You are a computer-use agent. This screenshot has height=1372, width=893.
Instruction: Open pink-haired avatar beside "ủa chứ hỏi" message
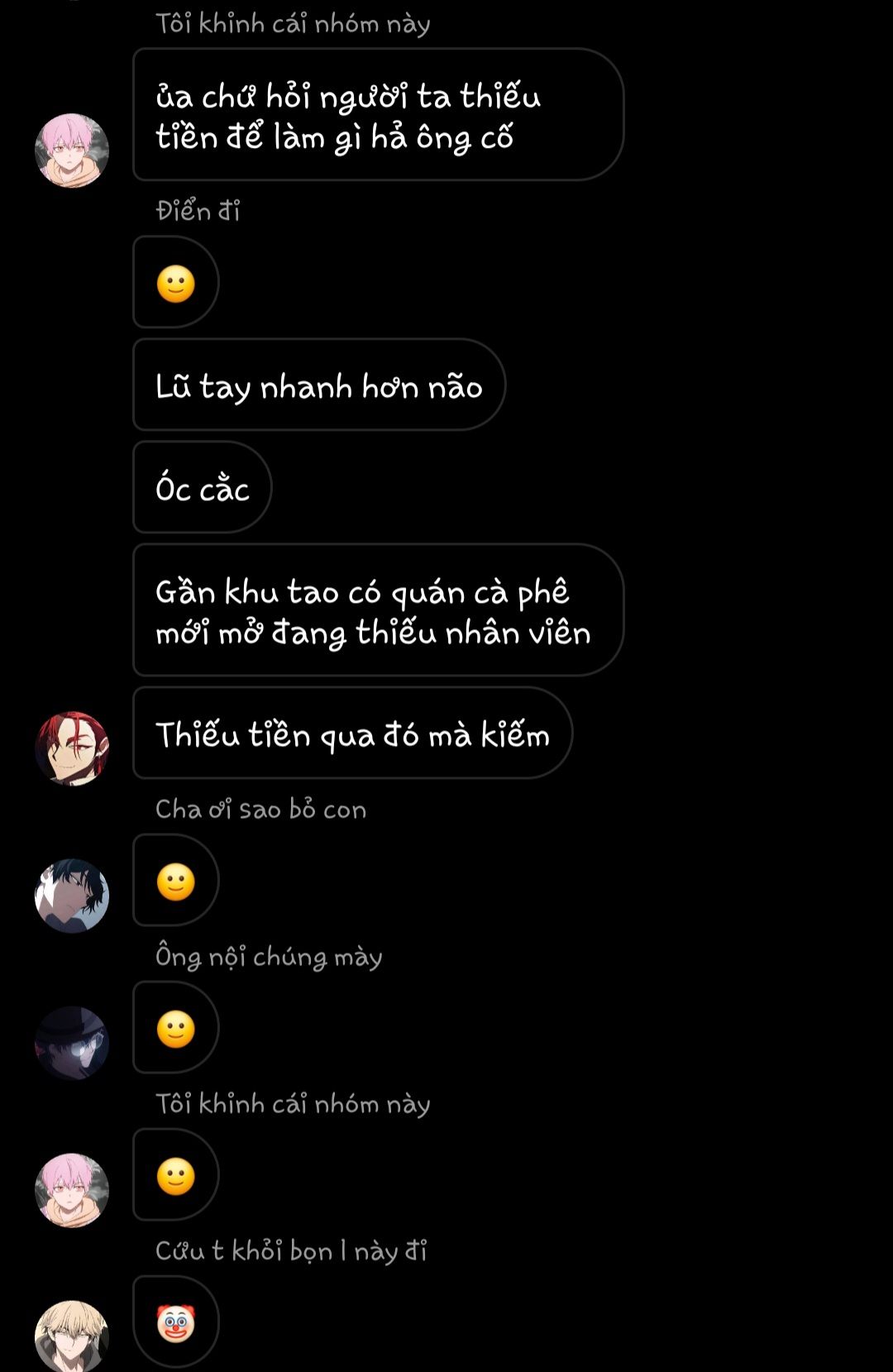click(x=72, y=151)
